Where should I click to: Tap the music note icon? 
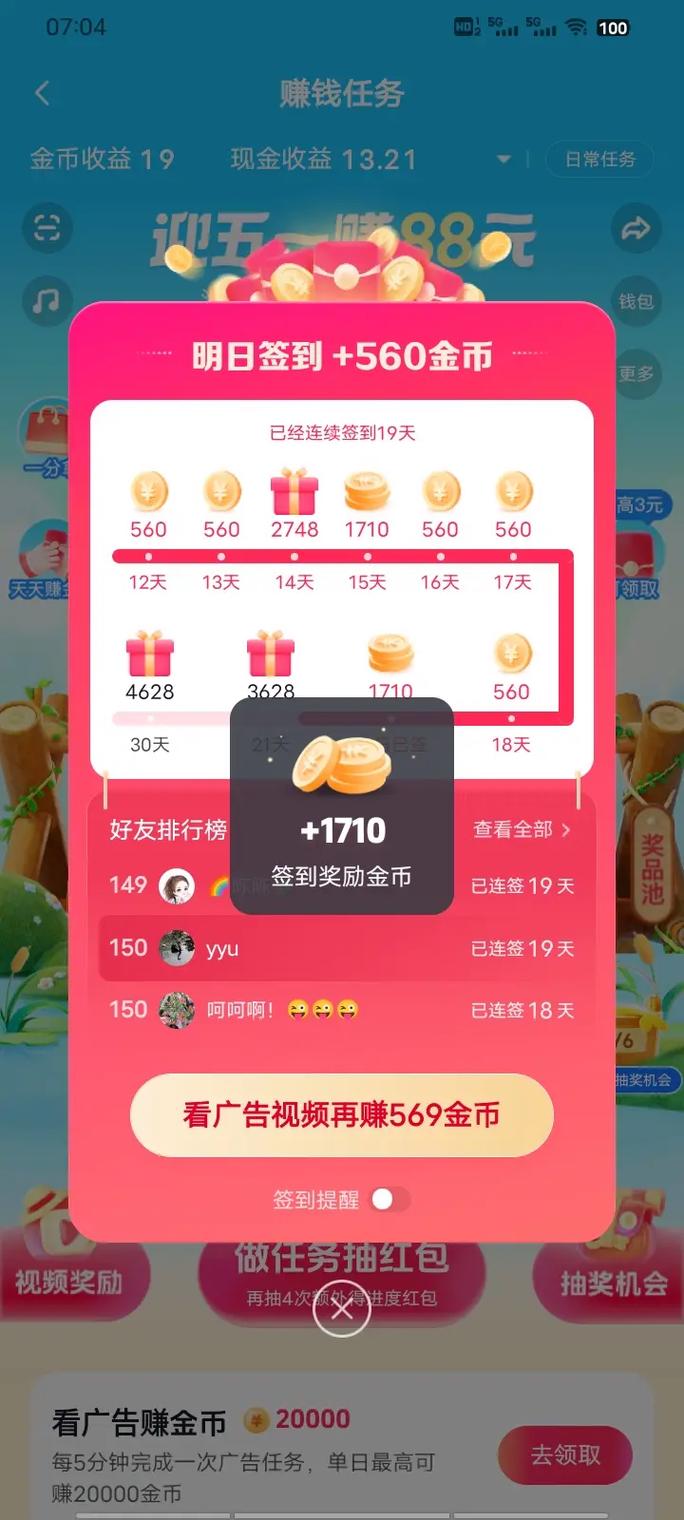46,301
